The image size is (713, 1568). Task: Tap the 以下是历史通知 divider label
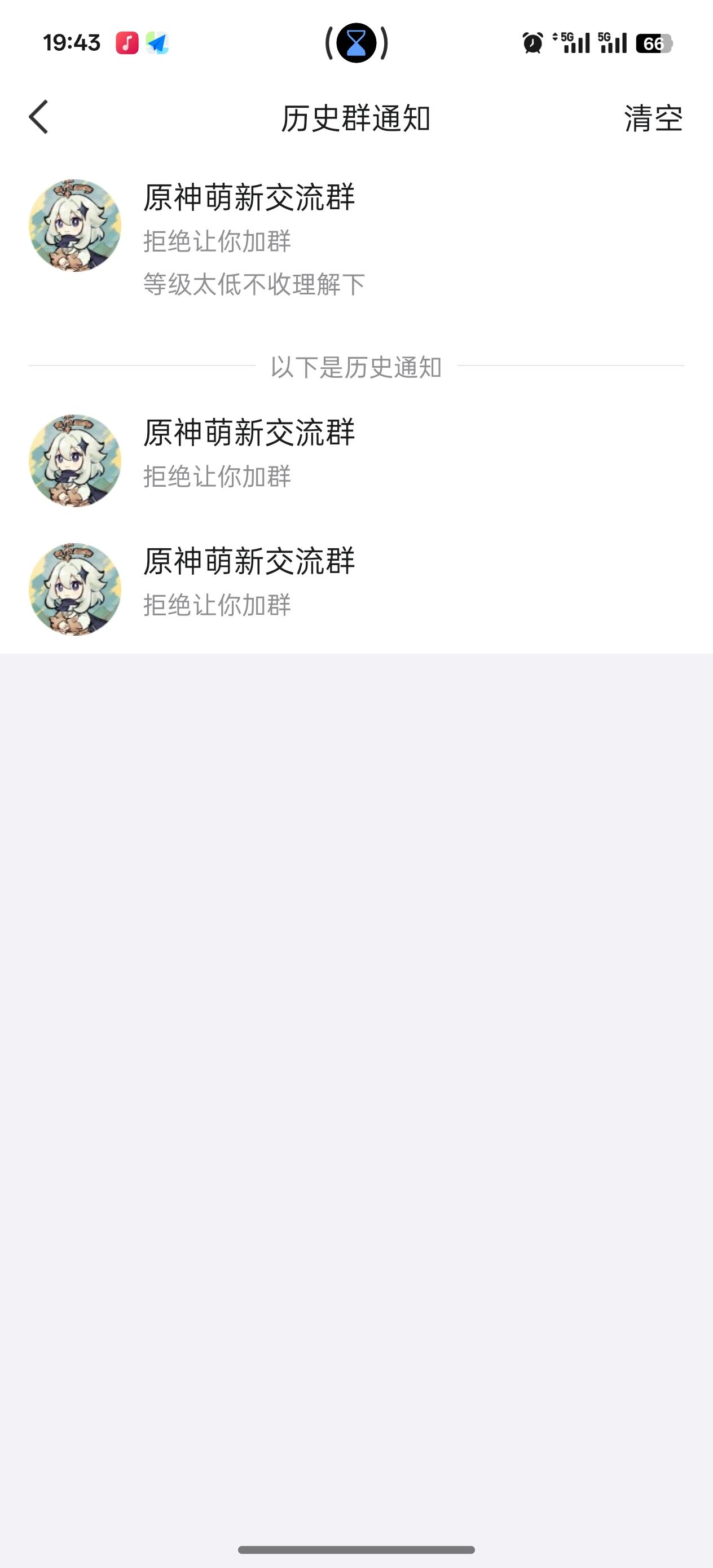coord(356,368)
